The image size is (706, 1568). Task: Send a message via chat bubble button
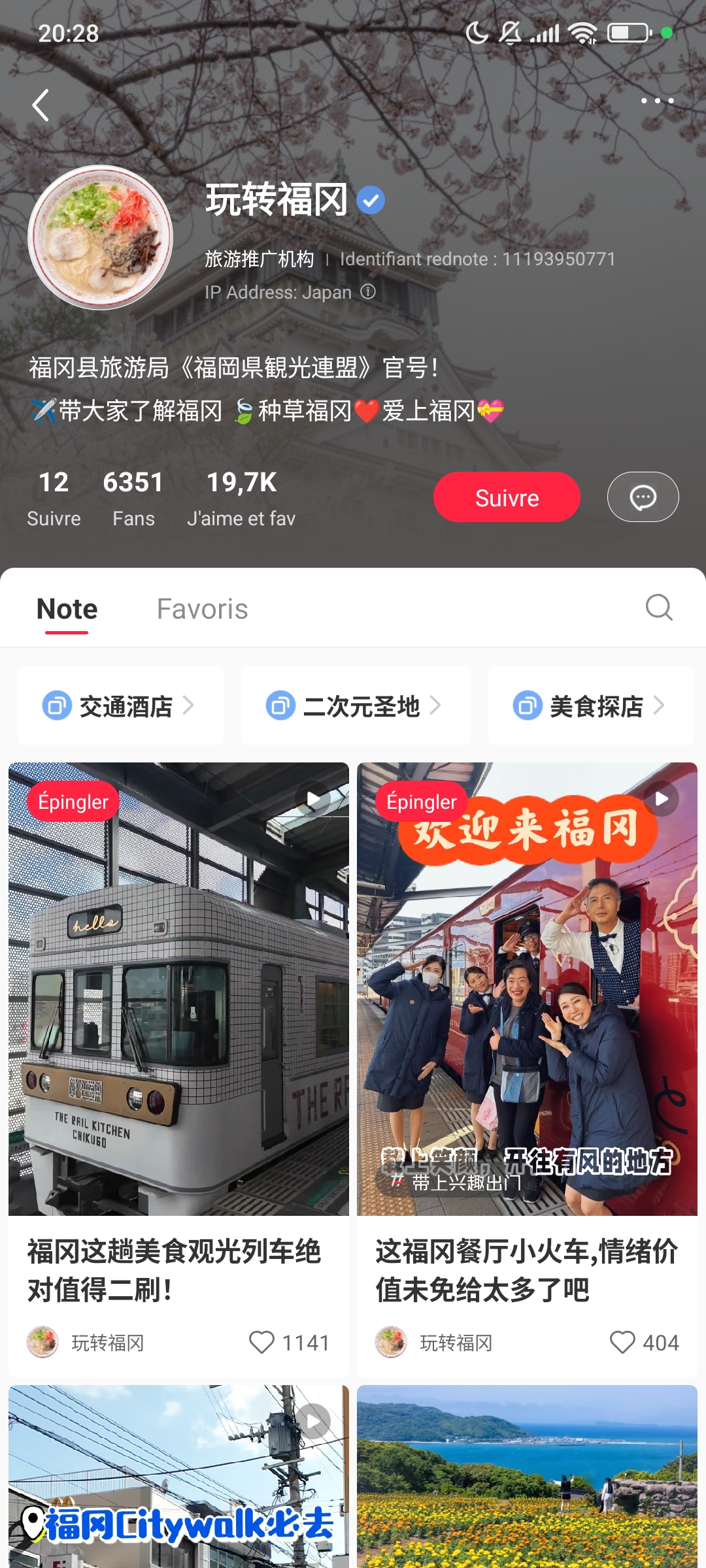point(643,497)
